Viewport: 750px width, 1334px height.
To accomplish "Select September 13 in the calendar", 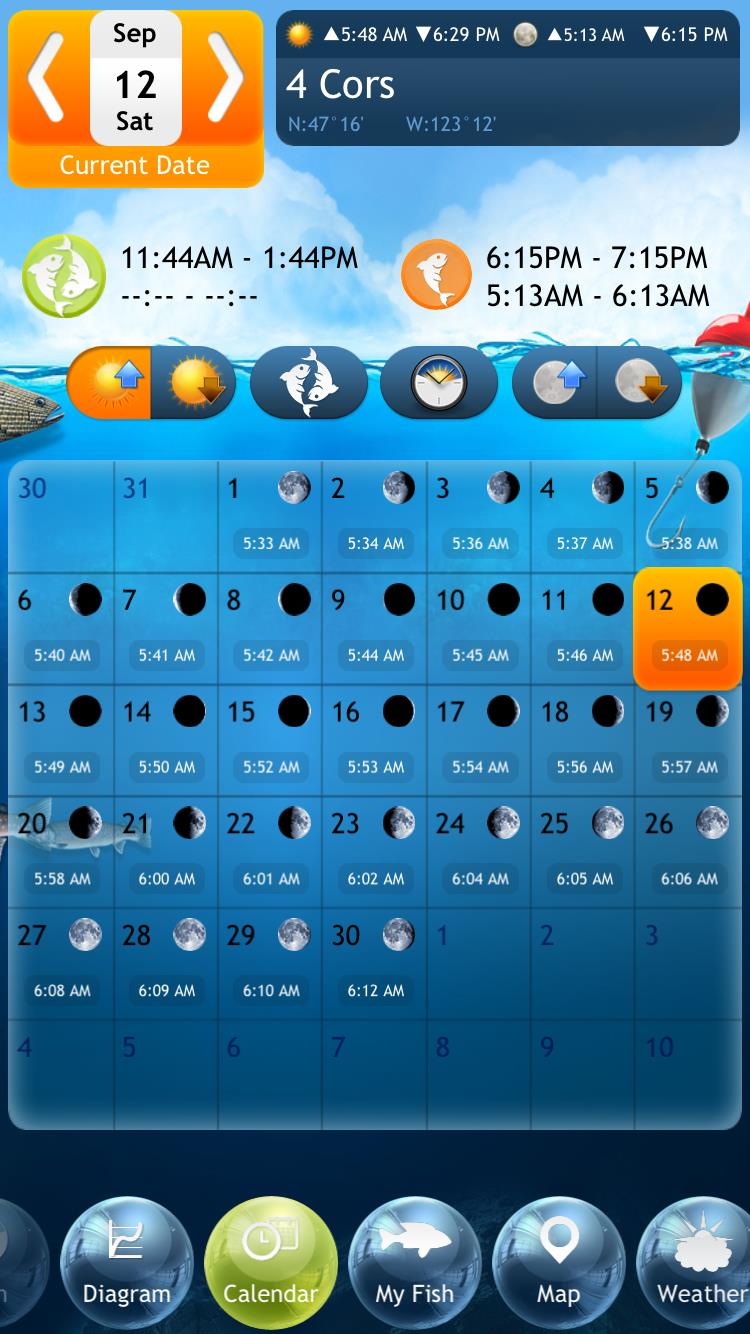I will pos(61,741).
